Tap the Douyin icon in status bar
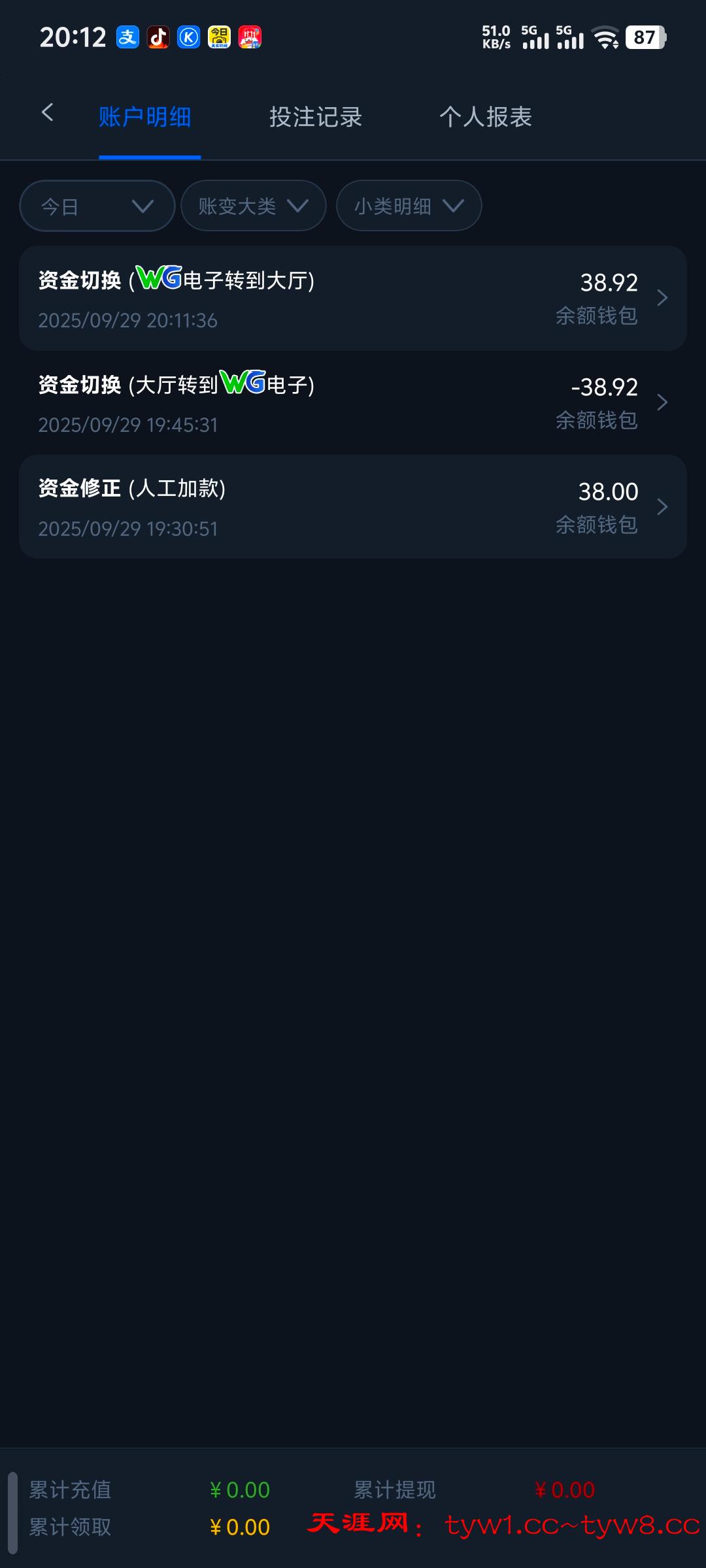 tap(158, 37)
